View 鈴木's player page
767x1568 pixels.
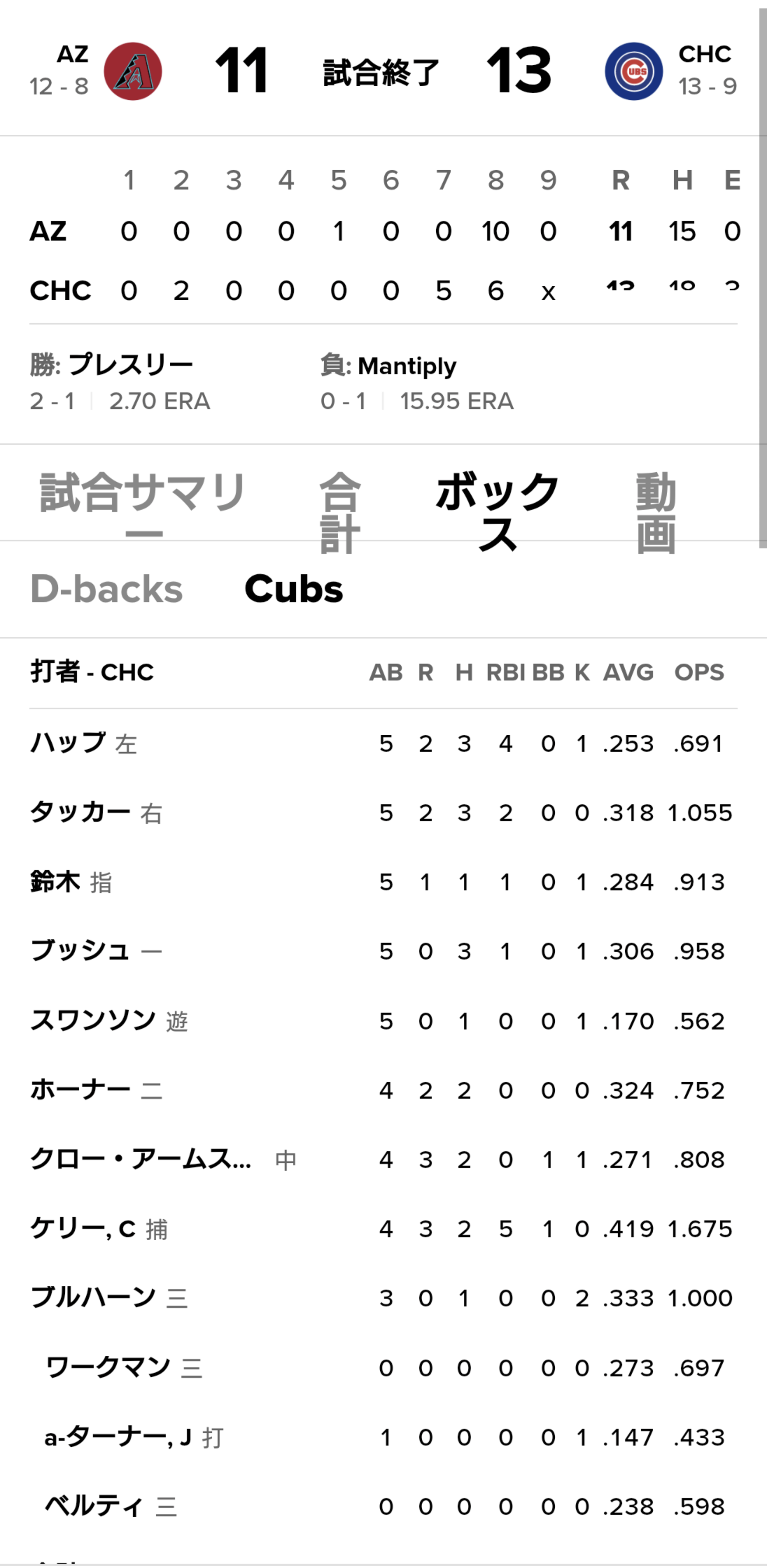click(55, 881)
